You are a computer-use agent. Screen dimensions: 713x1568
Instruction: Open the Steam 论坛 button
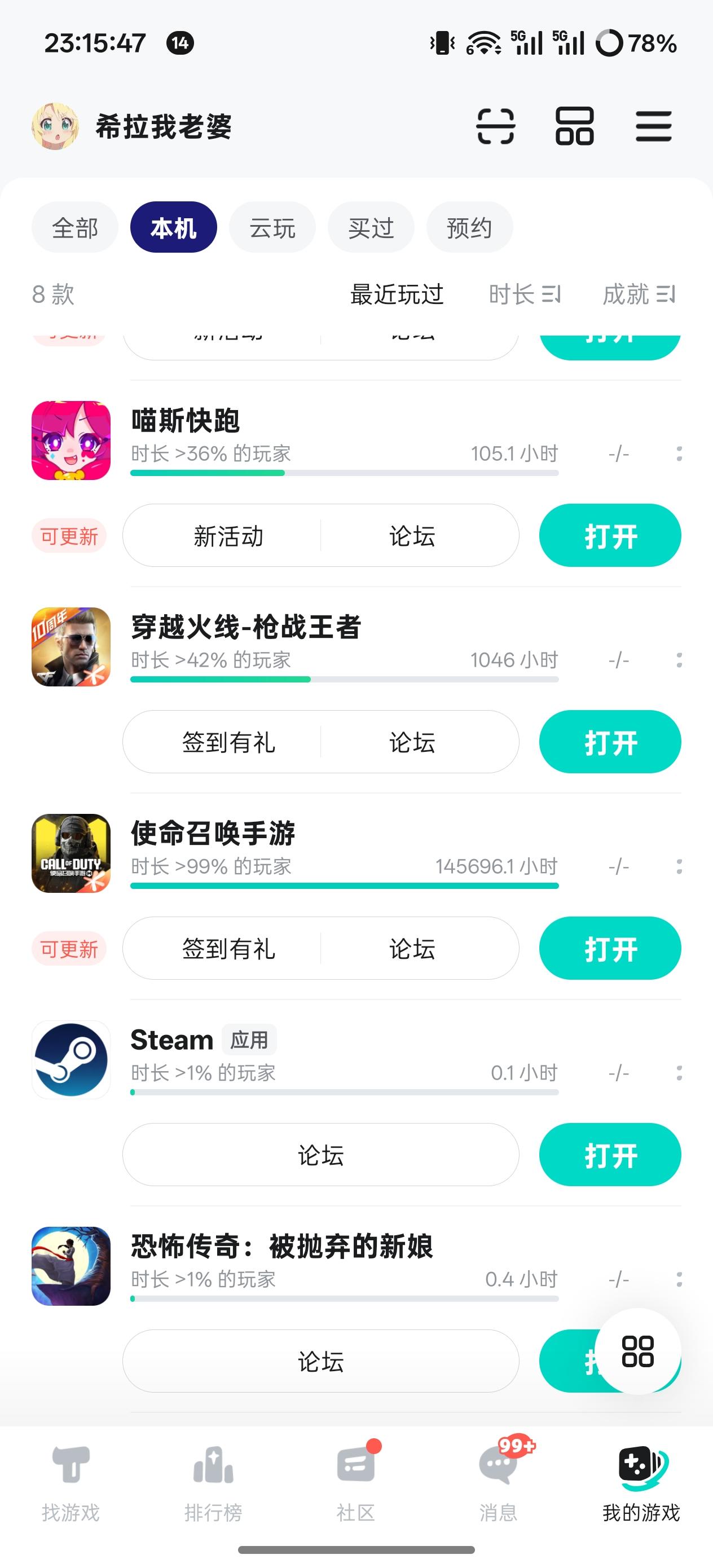321,1155
